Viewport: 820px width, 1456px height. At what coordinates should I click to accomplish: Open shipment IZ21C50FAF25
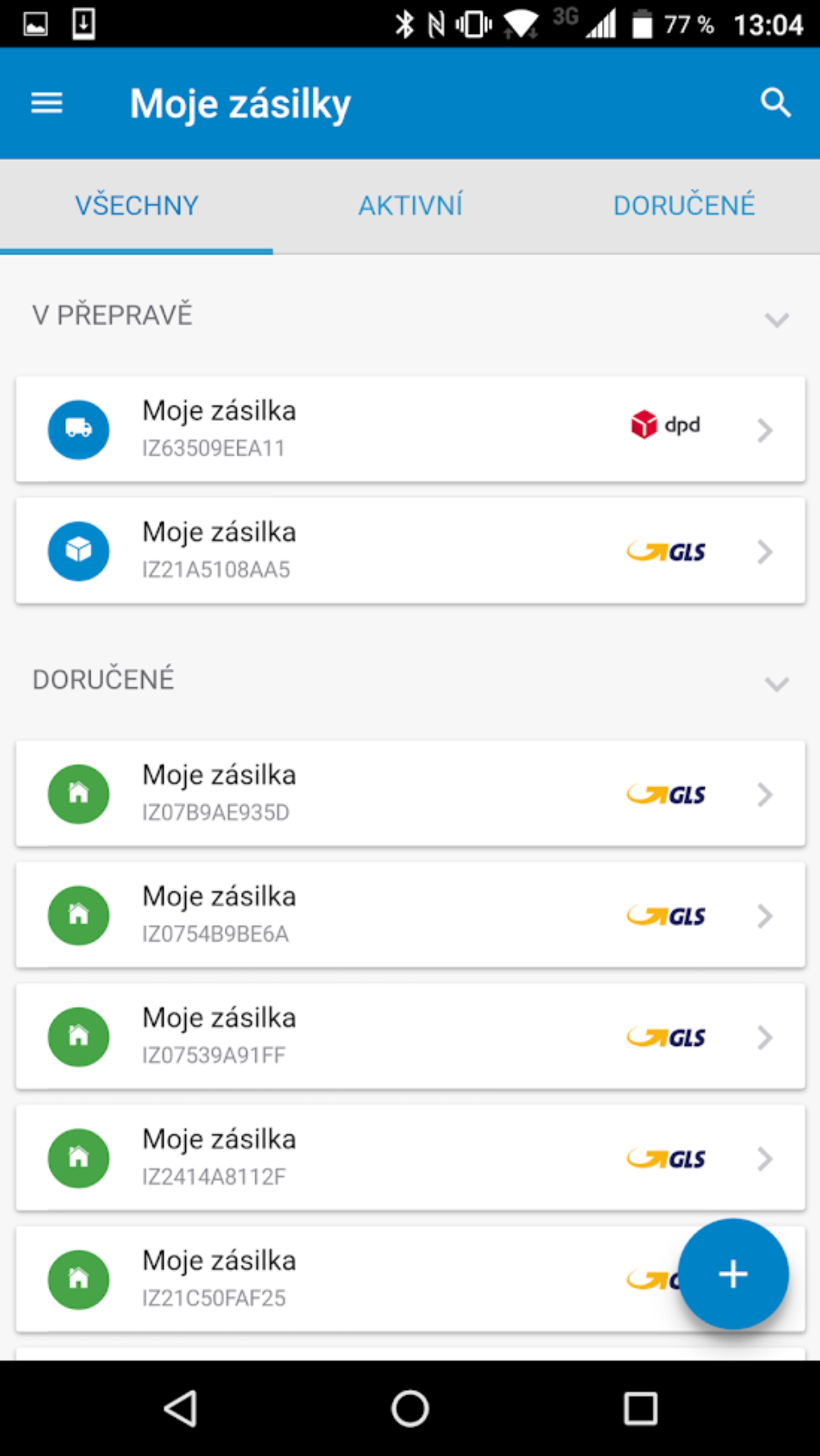pos(345,1280)
